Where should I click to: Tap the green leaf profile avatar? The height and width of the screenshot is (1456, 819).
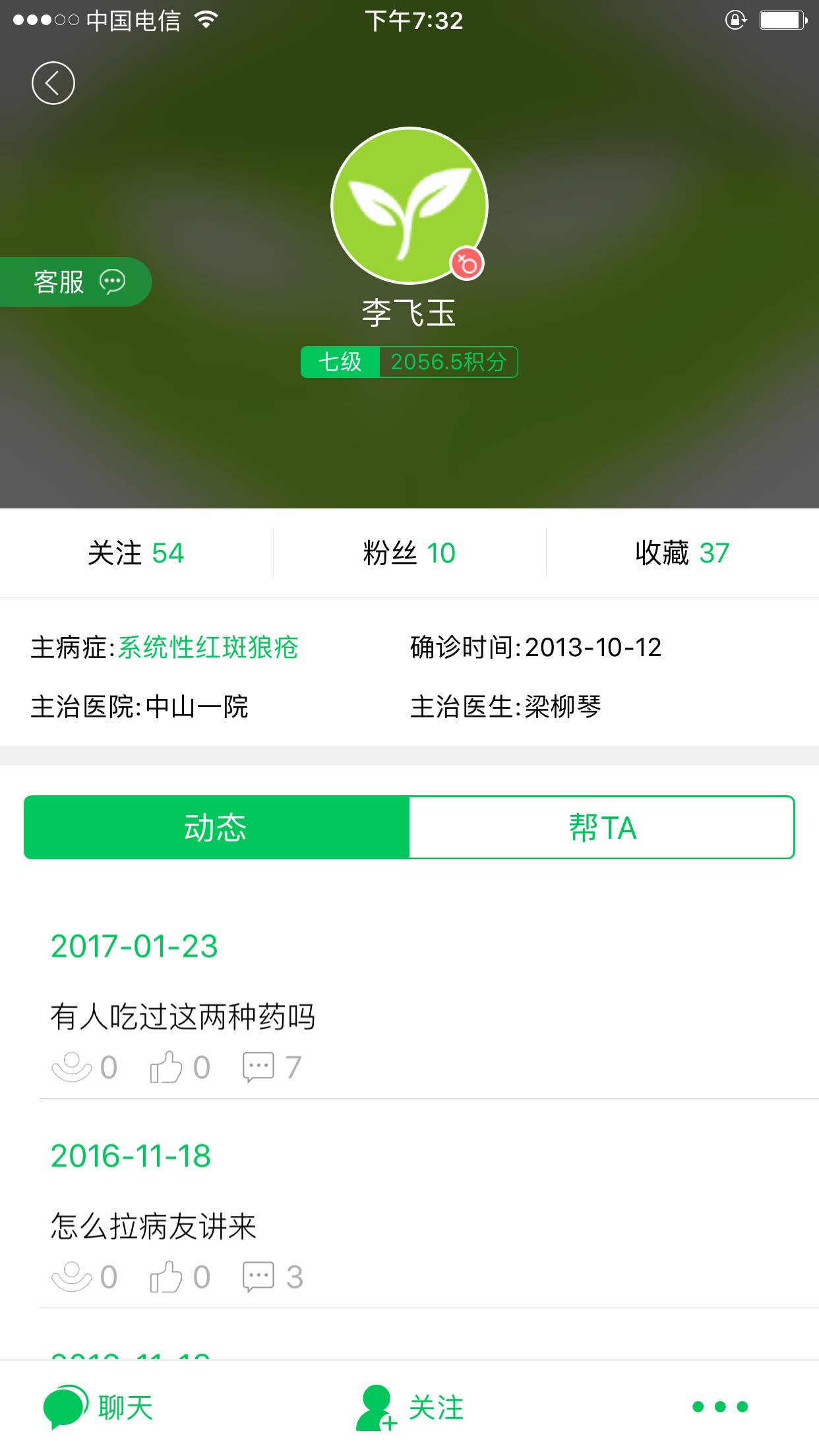click(x=409, y=206)
